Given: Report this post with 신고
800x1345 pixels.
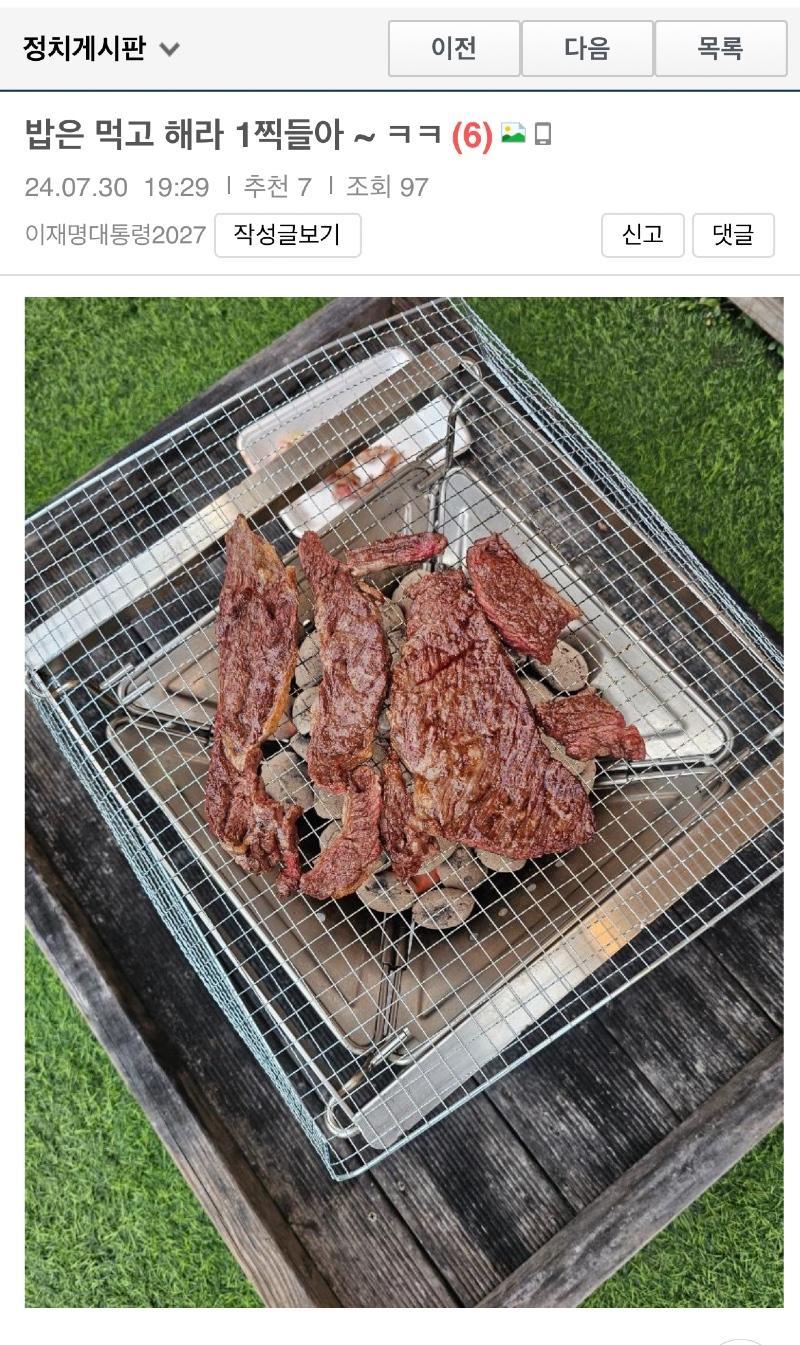Looking at the screenshot, I should (642, 235).
